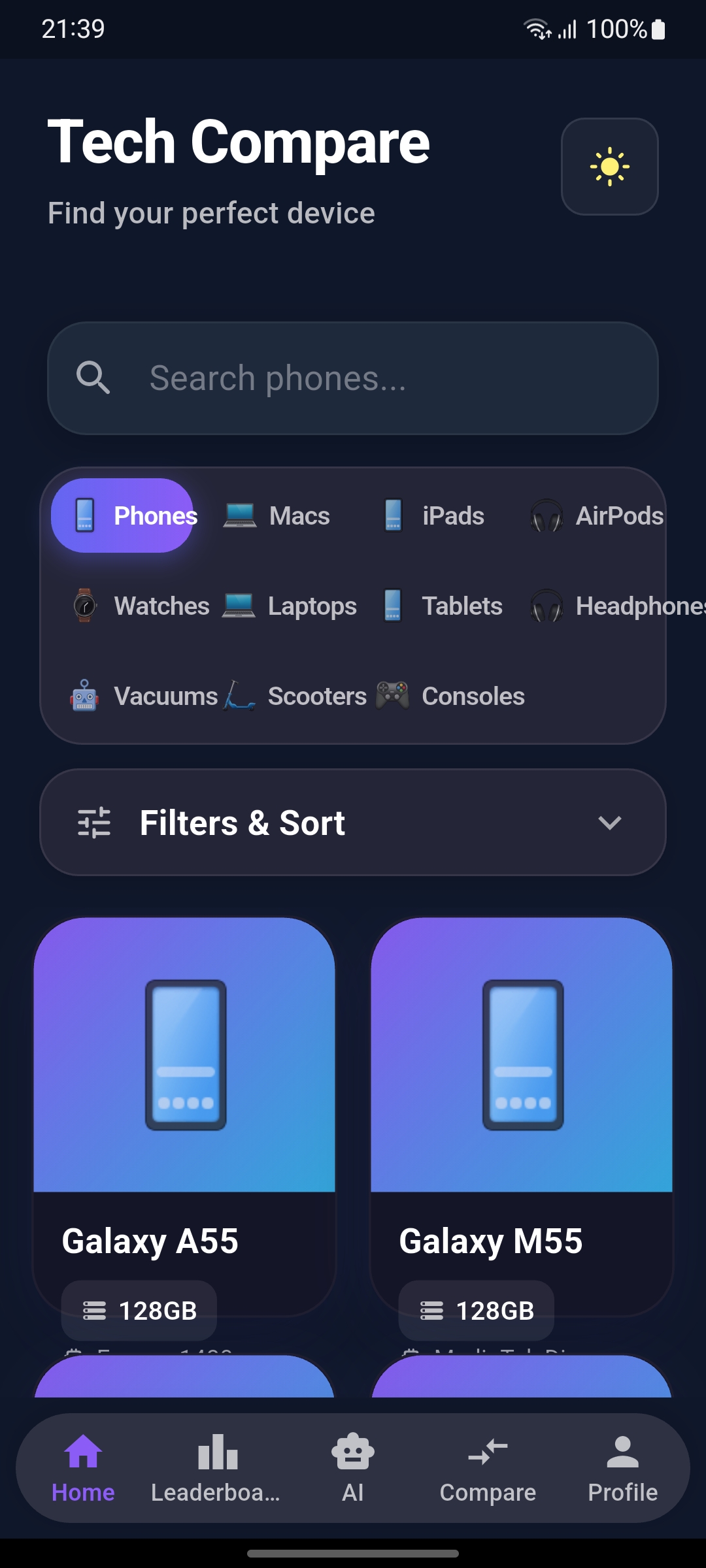Tap the Scooters category icon

point(239,696)
